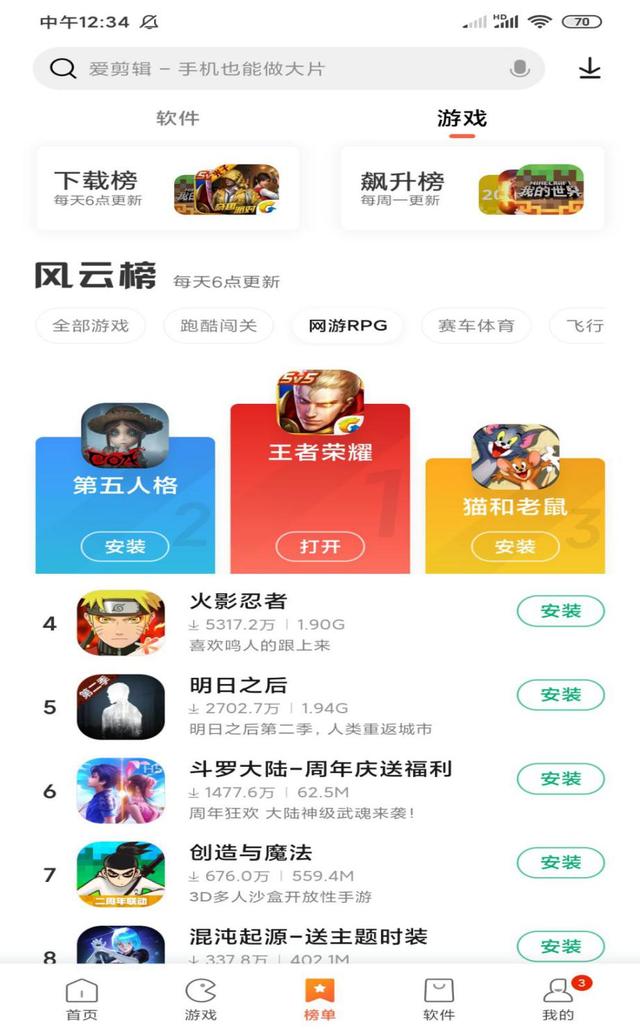The width and height of the screenshot is (640, 1036).
Task: Open the 下载榜 card
Action: [x=168, y=188]
